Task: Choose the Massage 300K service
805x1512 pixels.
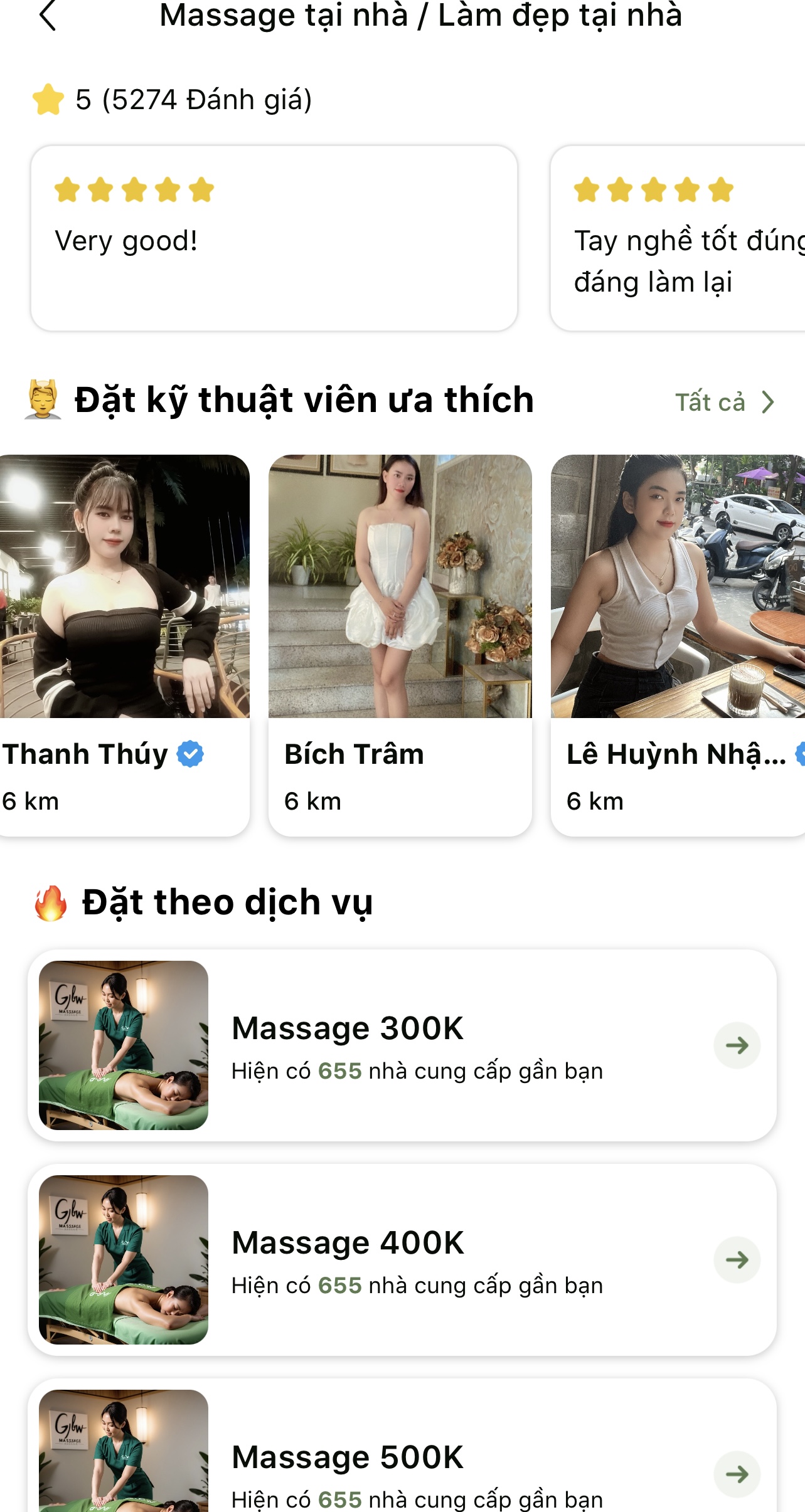Action: point(402,1045)
